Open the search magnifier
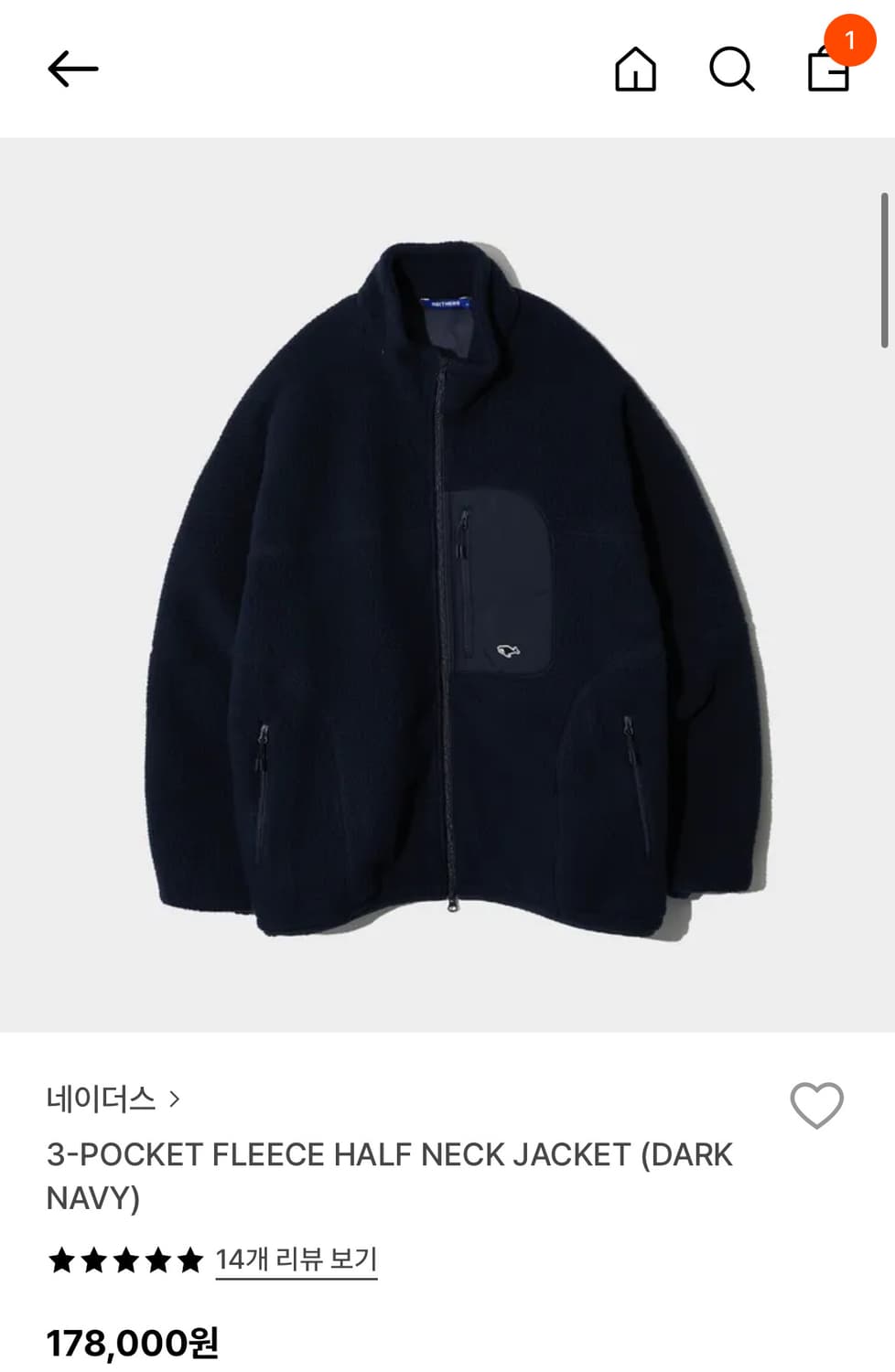895x1372 pixels. [732, 70]
